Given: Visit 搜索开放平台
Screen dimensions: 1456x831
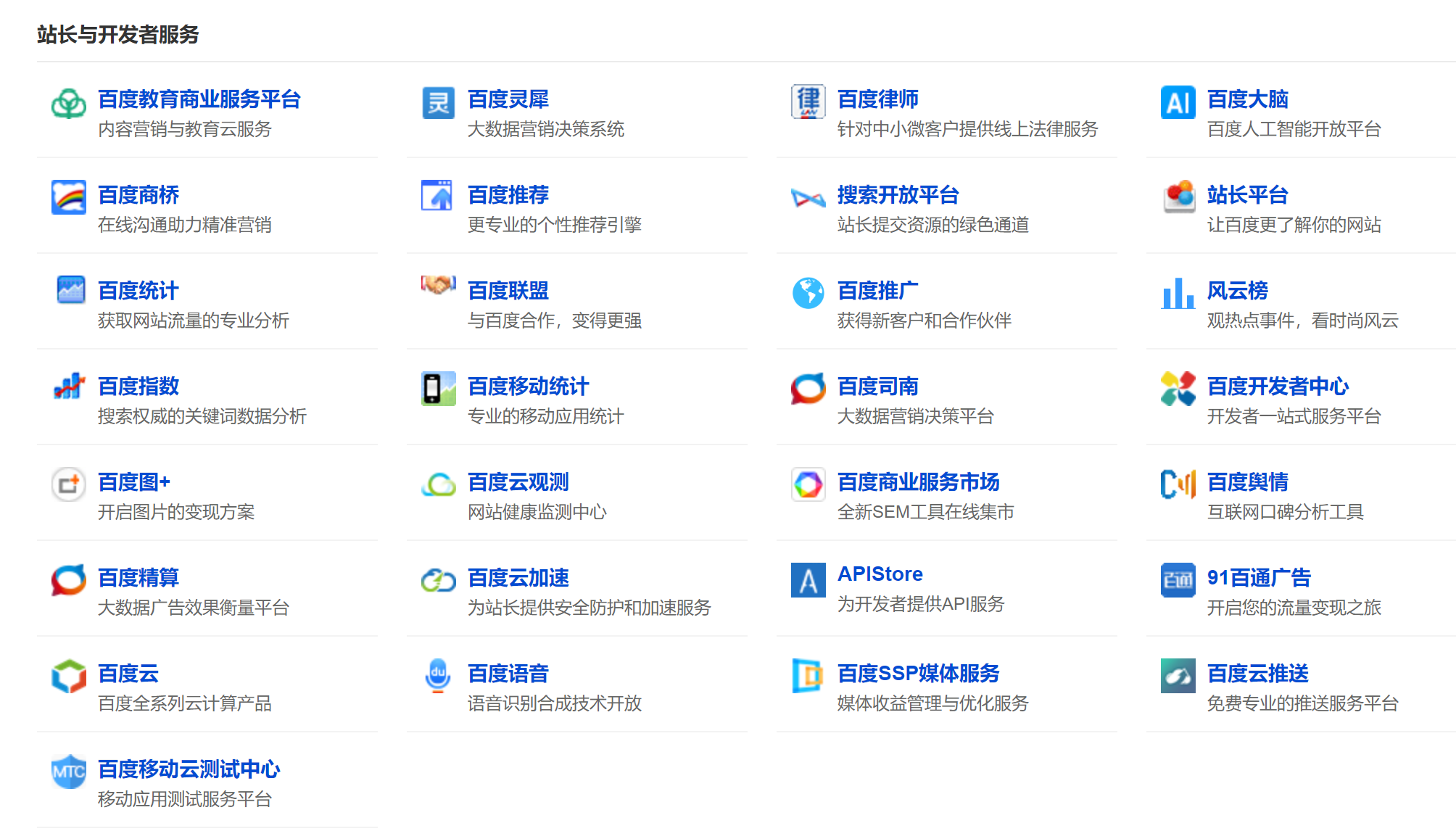Looking at the screenshot, I should [x=898, y=195].
